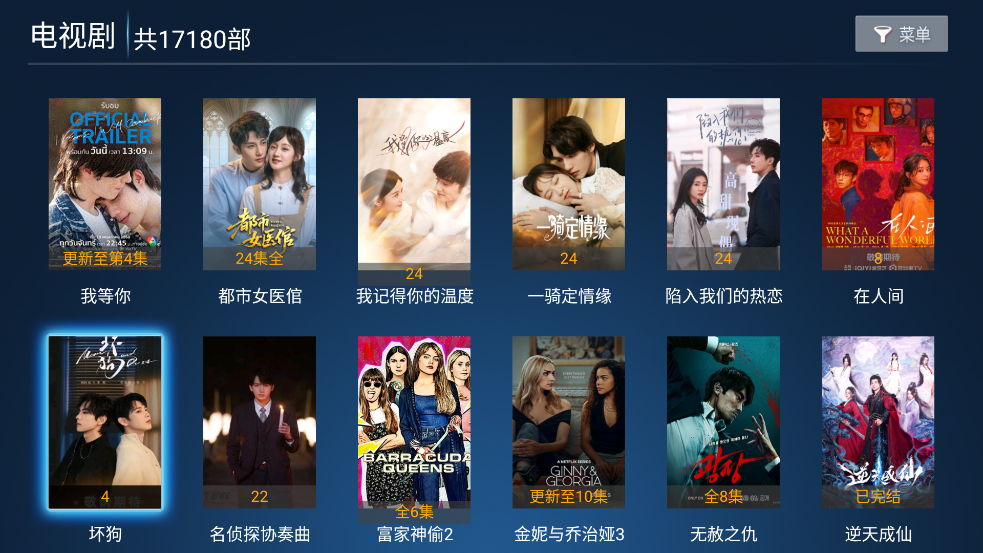Image resolution: width=983 pixels, height=553 pixels.
Task: Open the series 在人间
Action: coord(877,185)
